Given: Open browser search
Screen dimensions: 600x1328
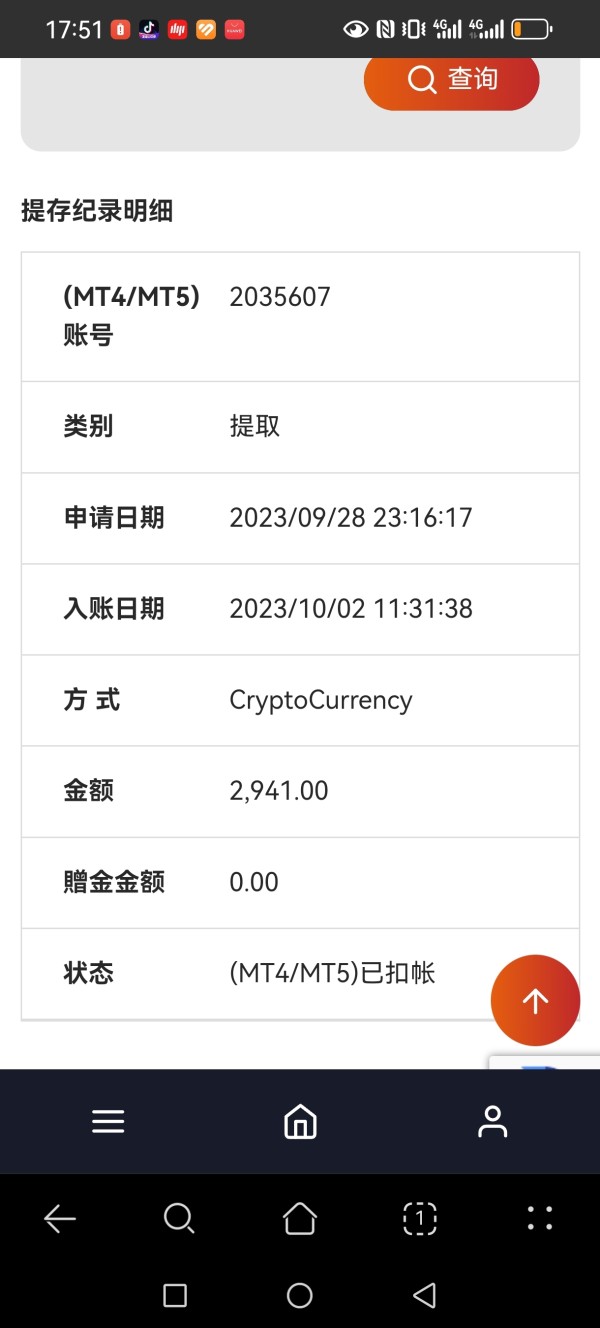Looking at the screenshot, I should point(179,1218).
